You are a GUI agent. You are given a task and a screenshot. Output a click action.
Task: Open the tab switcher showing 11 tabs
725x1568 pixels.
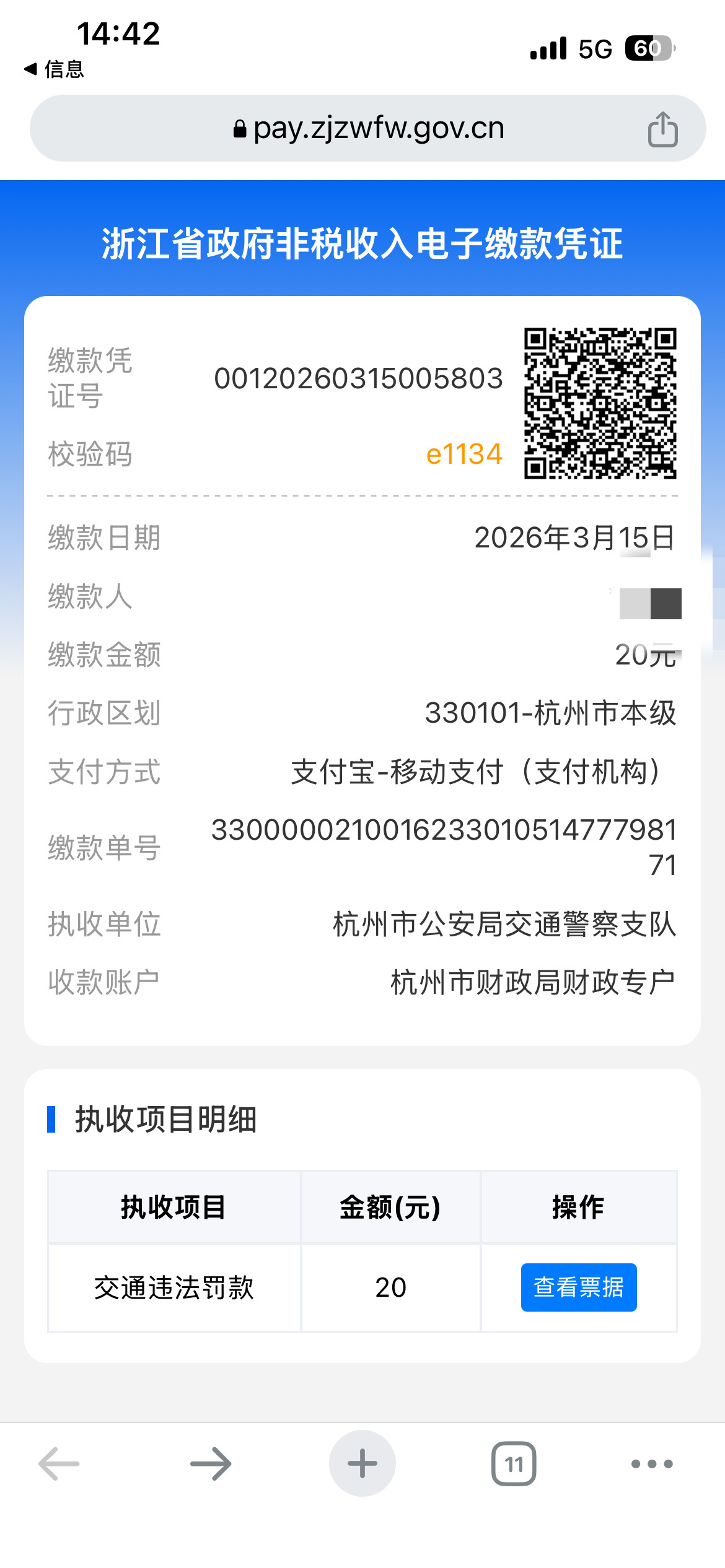514,1464
